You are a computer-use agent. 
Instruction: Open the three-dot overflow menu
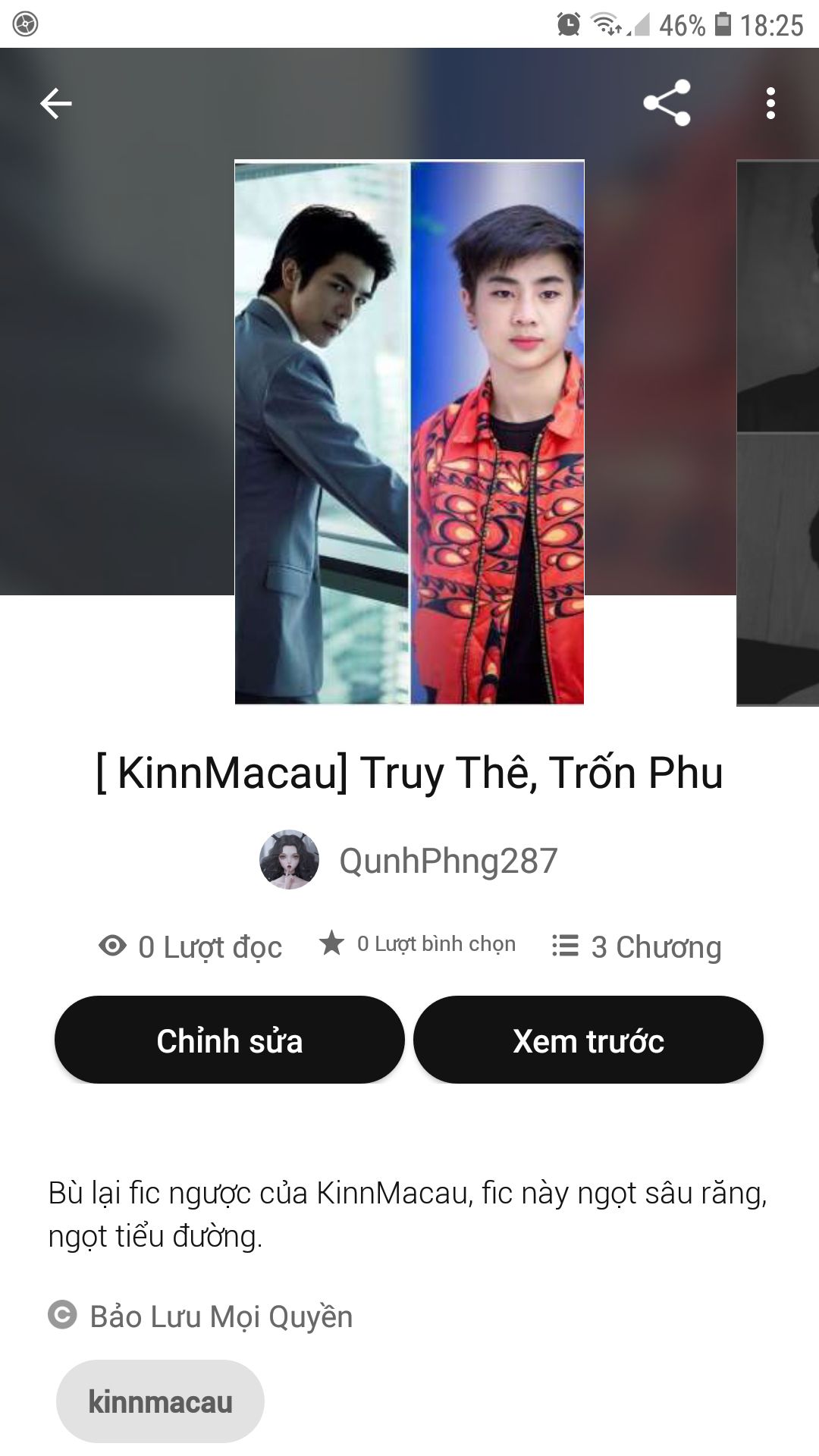click(x=770, y=103)
